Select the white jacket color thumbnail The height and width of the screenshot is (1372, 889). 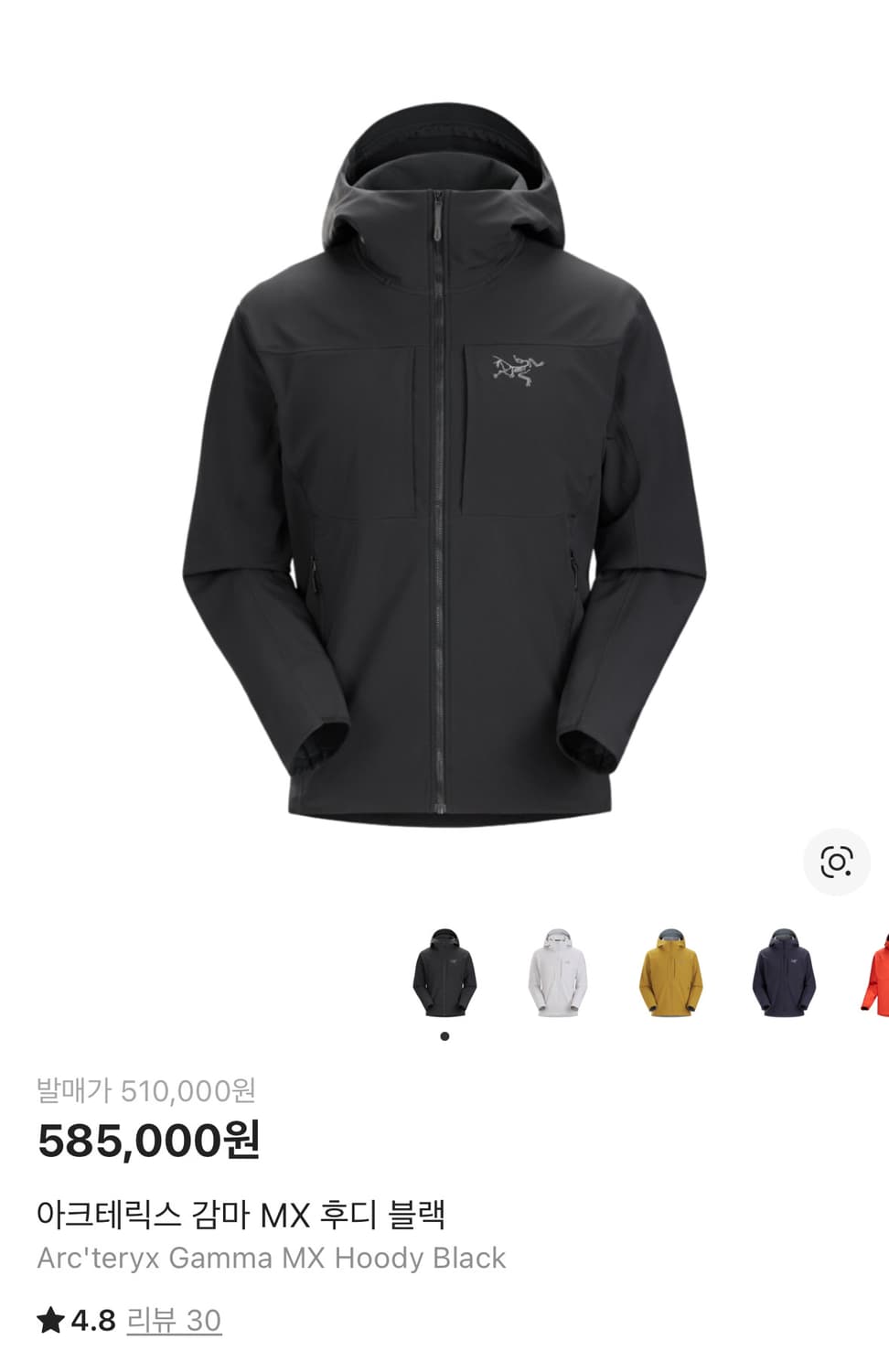coord(555,974)
